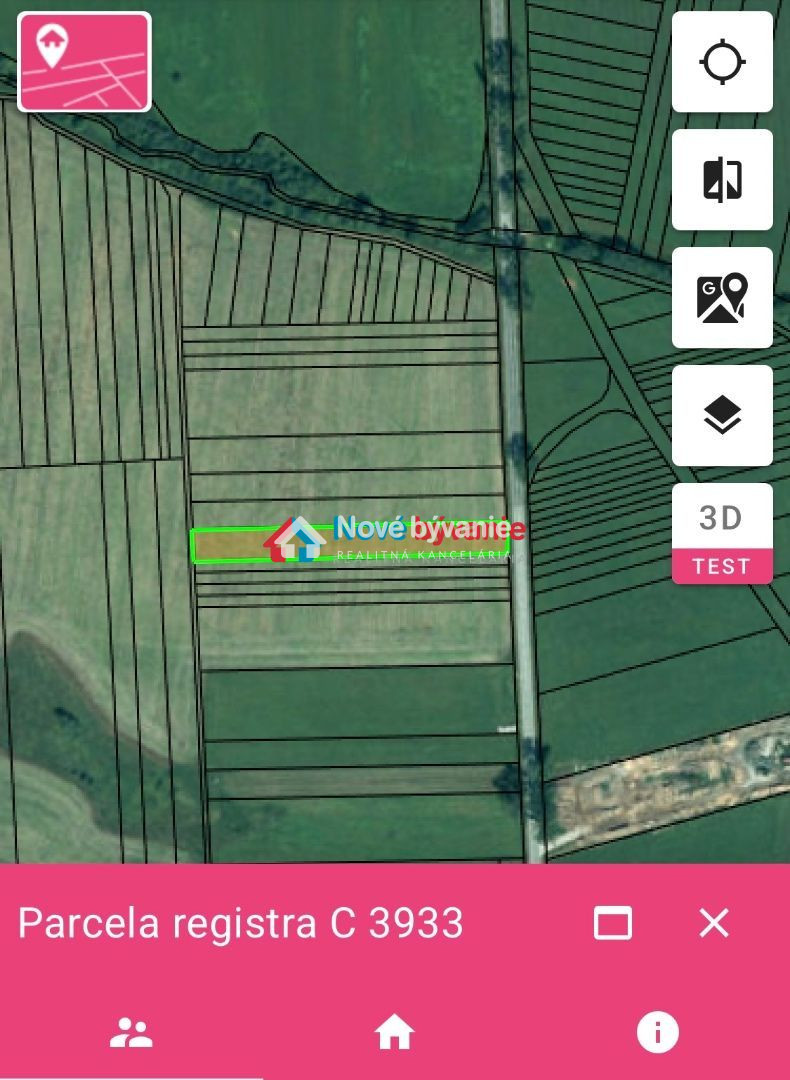Select the people icon in the bottom bar

(133, 1031)
